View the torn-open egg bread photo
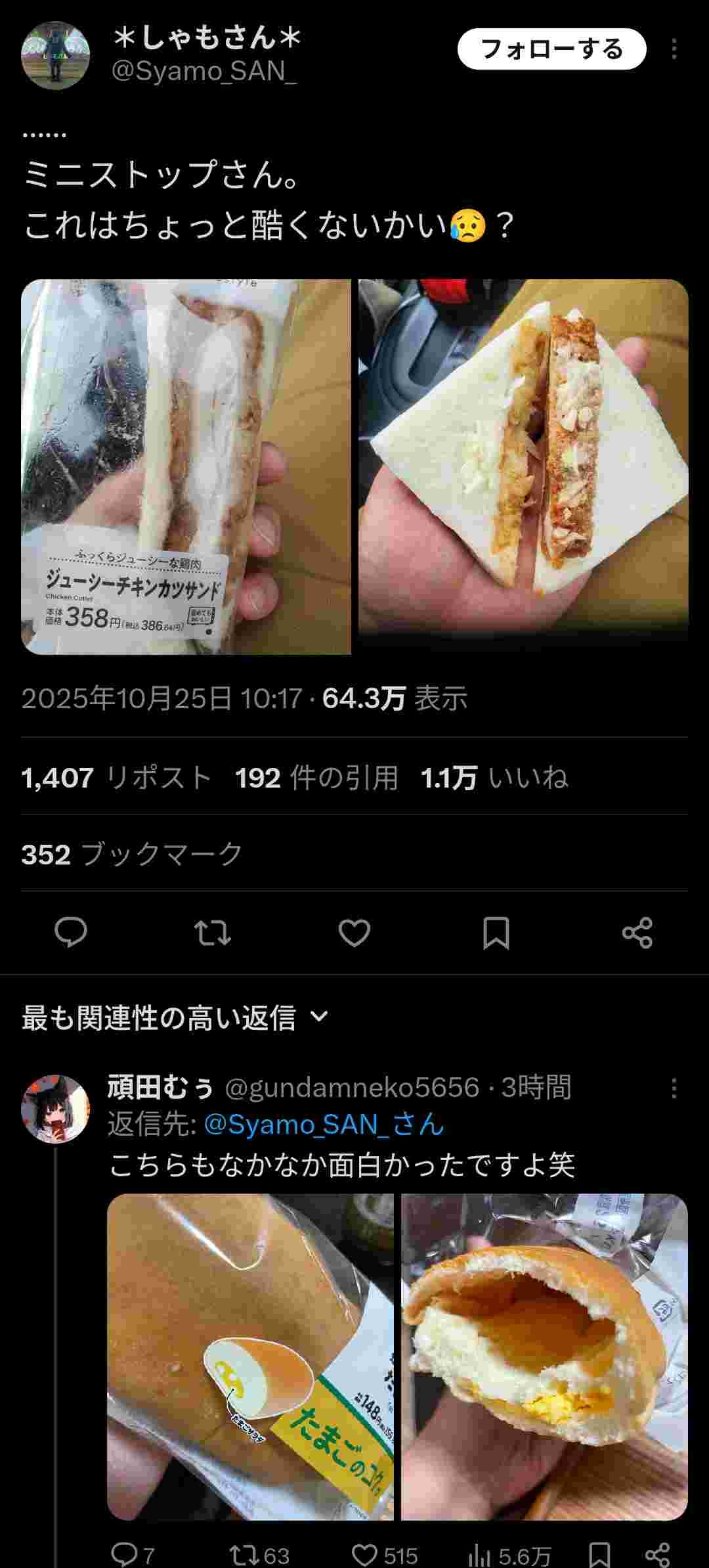Image resolution: width=709 pixels, height=1568 pixels. [x=544, y=1356]
